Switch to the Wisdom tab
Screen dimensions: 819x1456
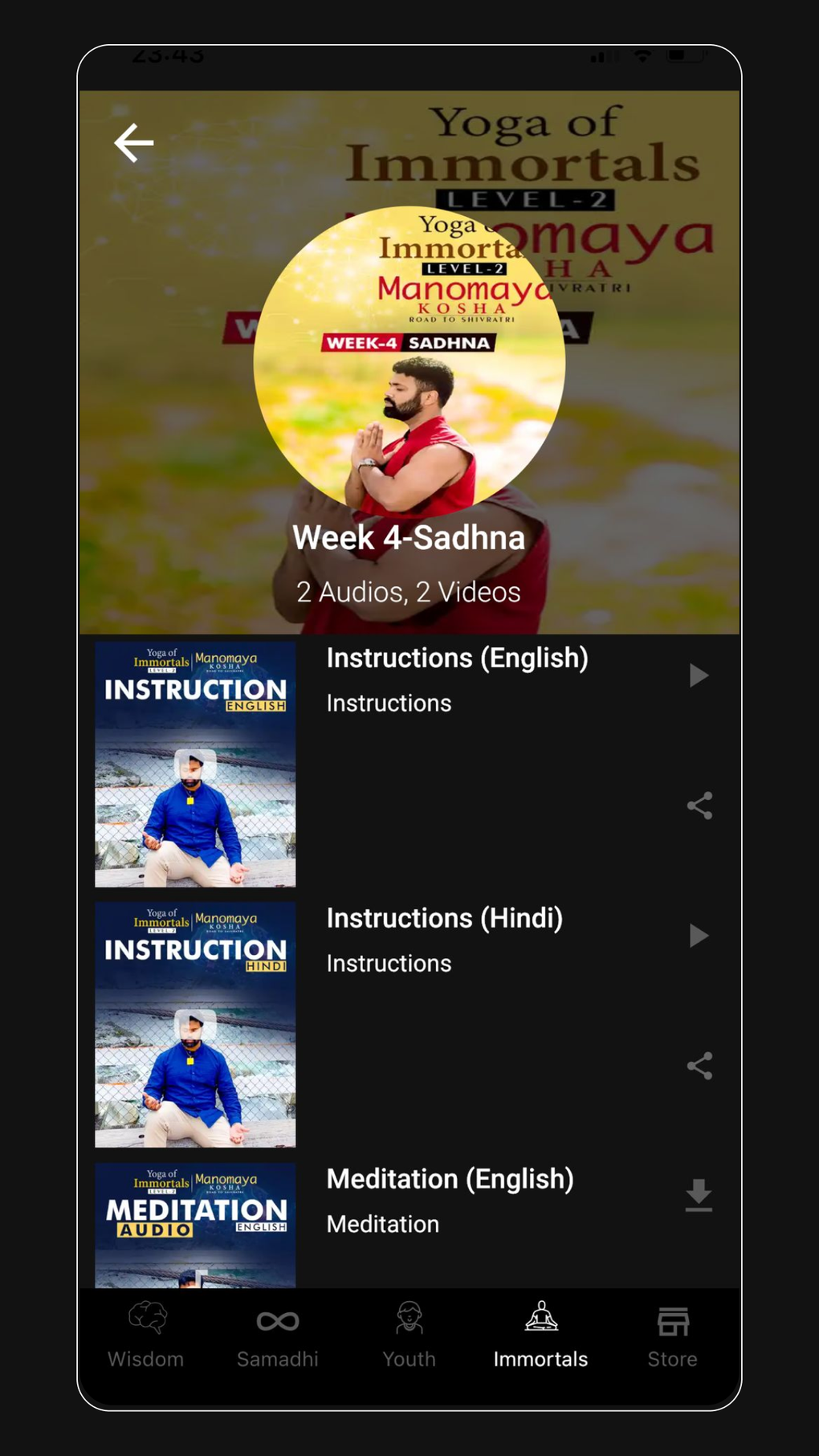click(x=146, y=1336)
